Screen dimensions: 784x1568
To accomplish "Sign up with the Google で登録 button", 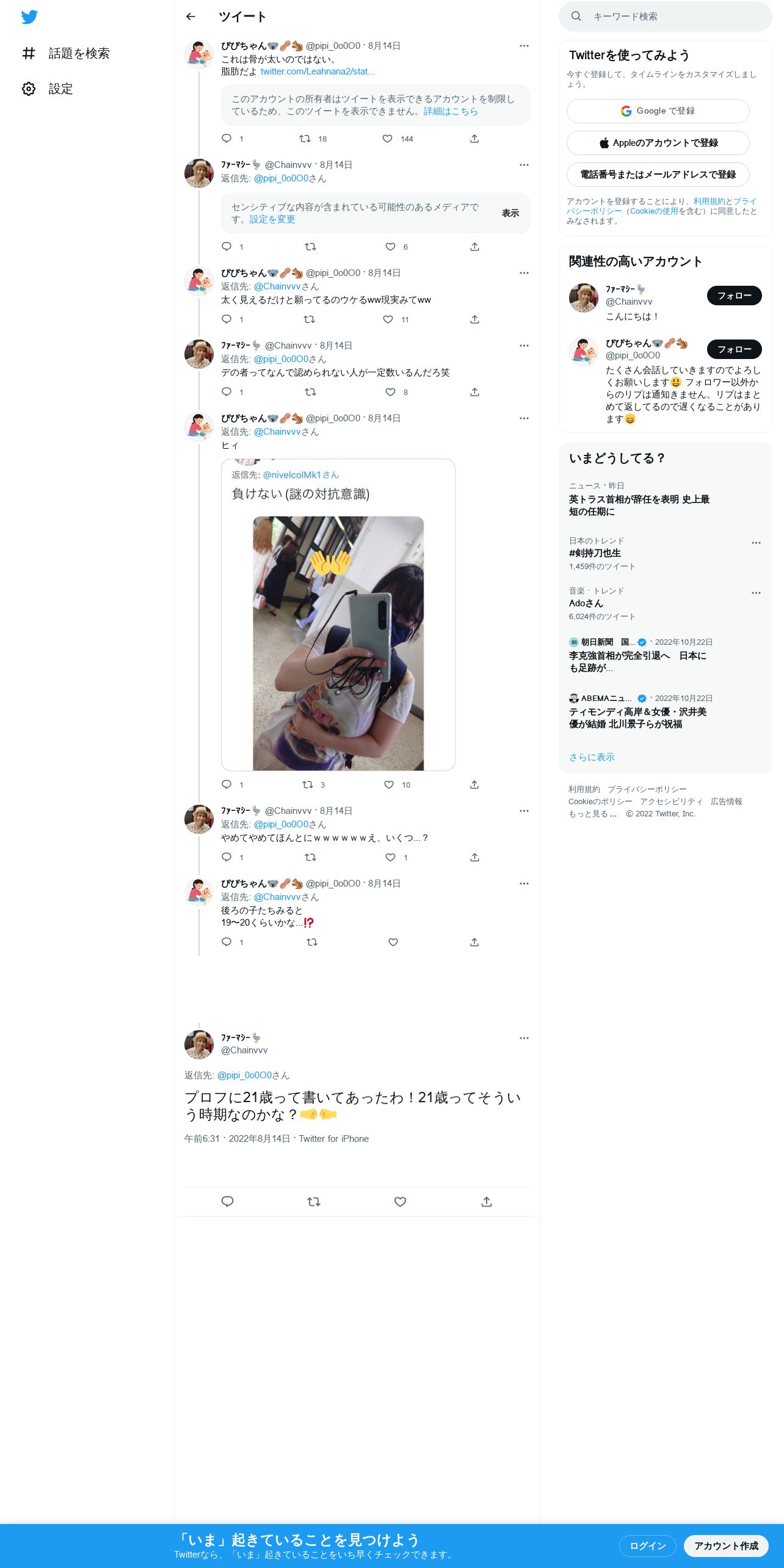I will [658, 111].
